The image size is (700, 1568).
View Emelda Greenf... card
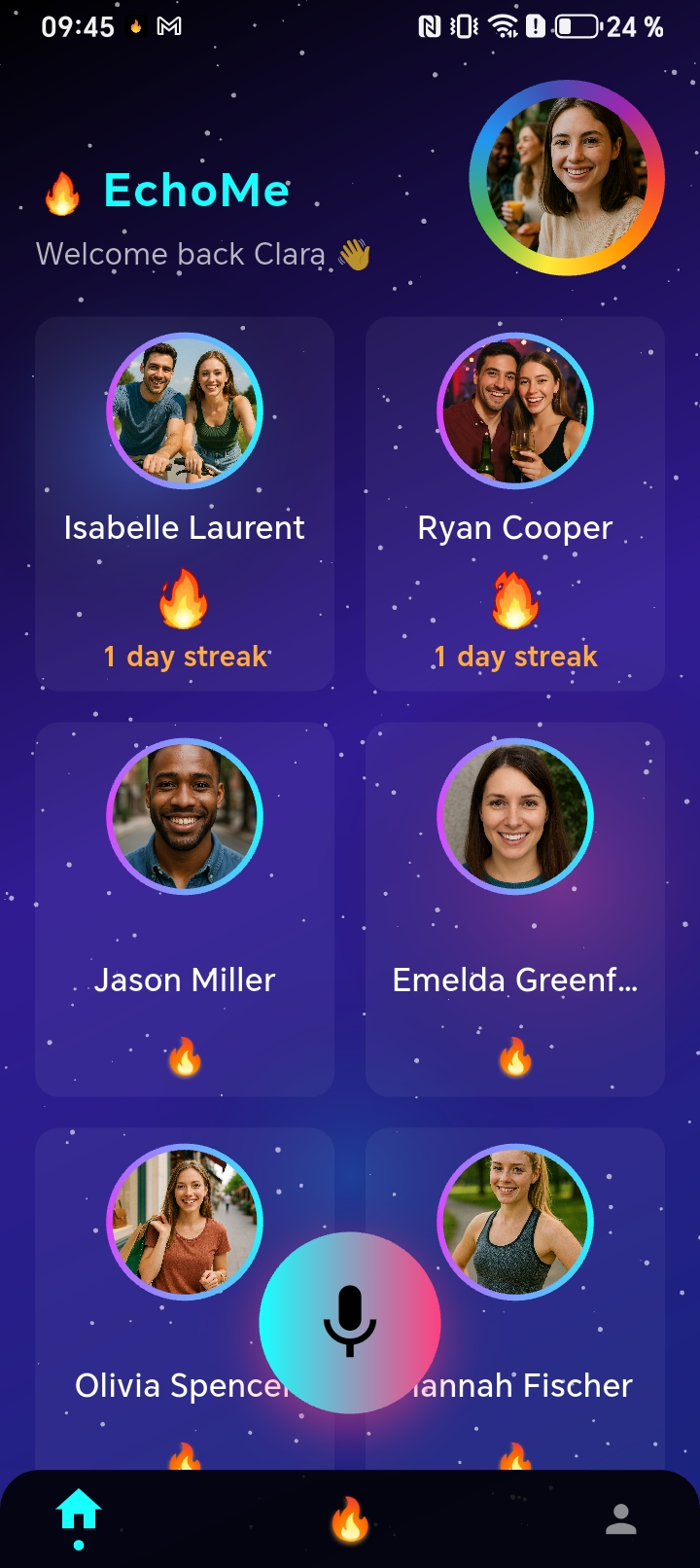515,909
